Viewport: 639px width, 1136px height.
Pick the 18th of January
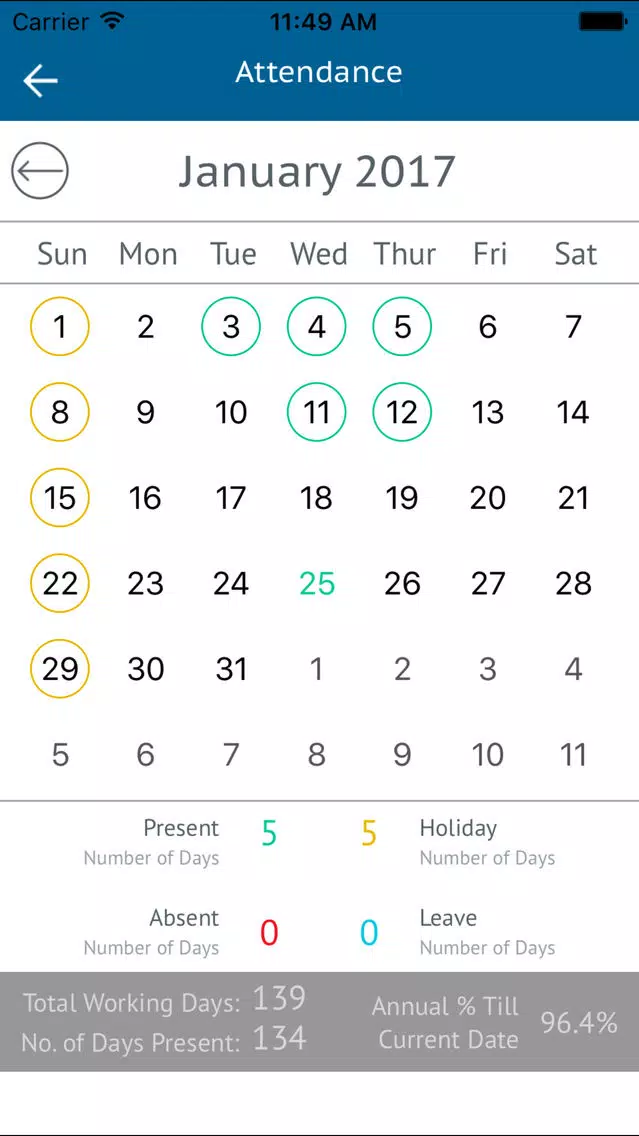pyautogui.click(x=317, y=497)
